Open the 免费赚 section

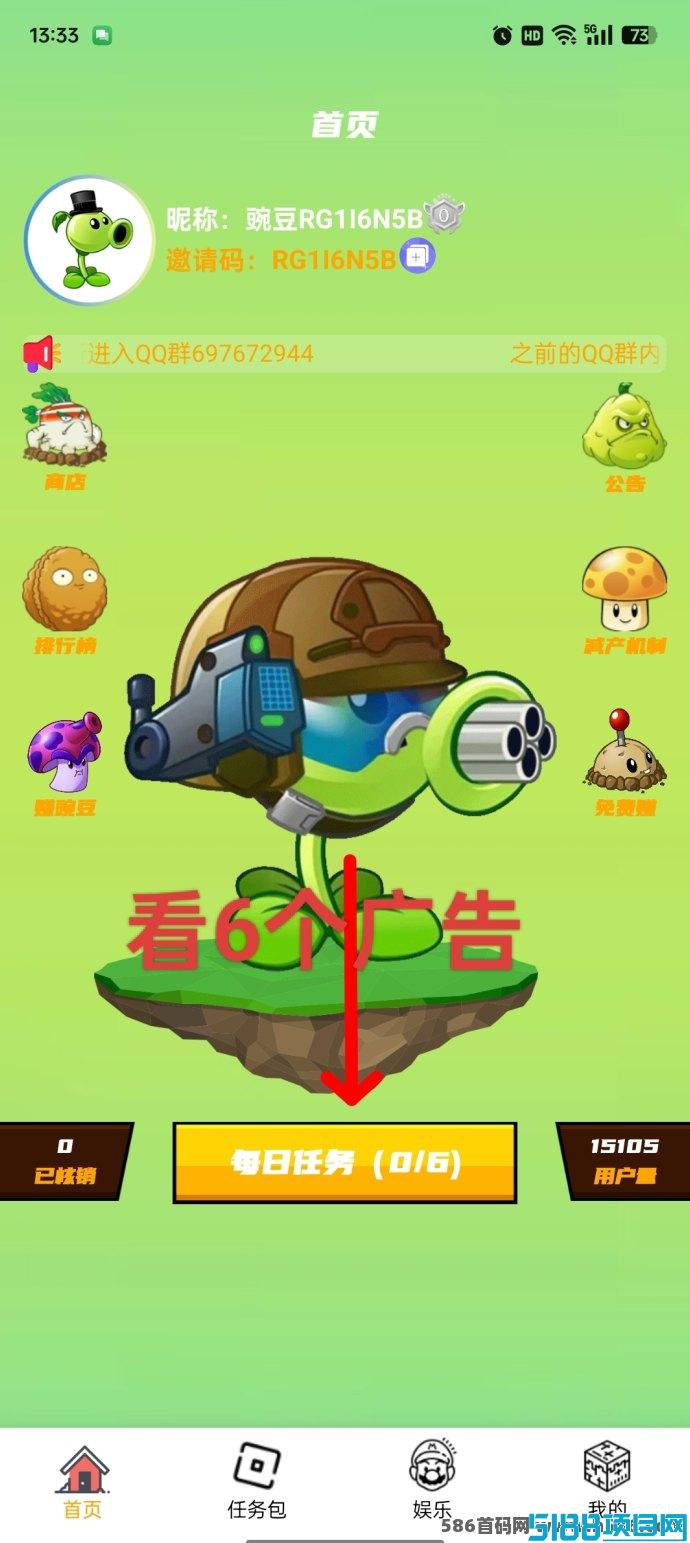pyautogui.click(x=625, y=763)
